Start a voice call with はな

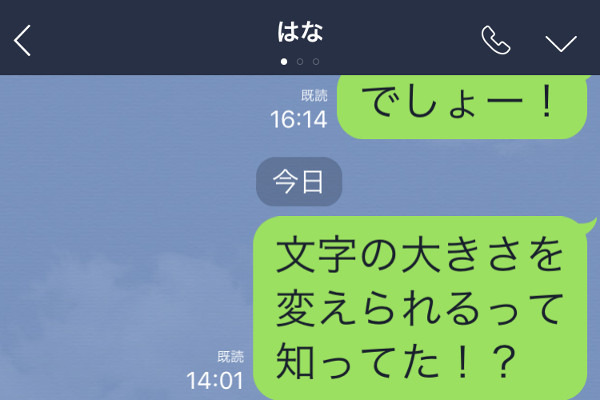tap(495, 40)
